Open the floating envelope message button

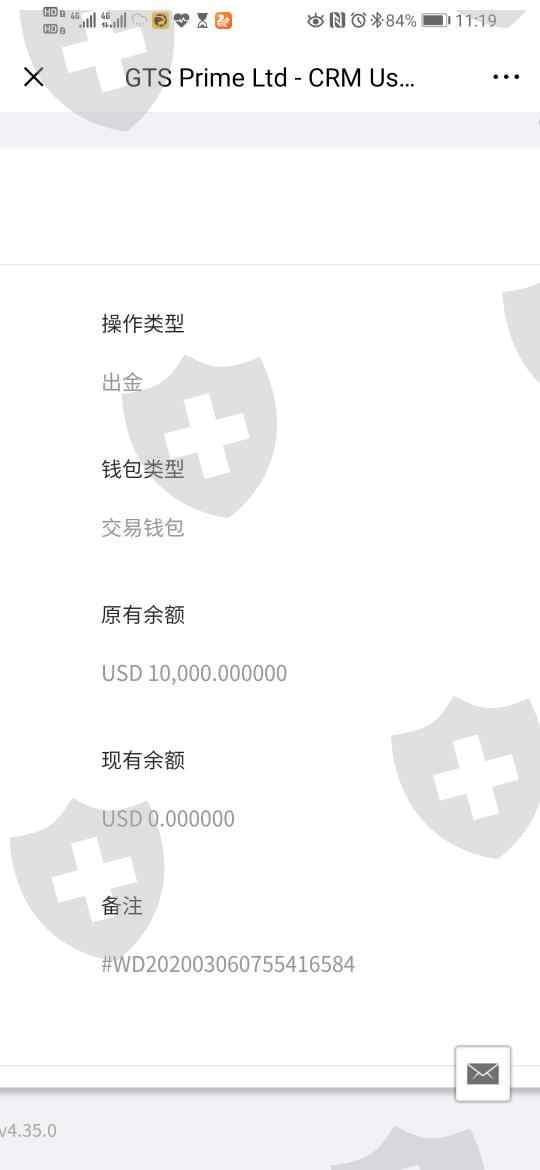coord(483,1074)
